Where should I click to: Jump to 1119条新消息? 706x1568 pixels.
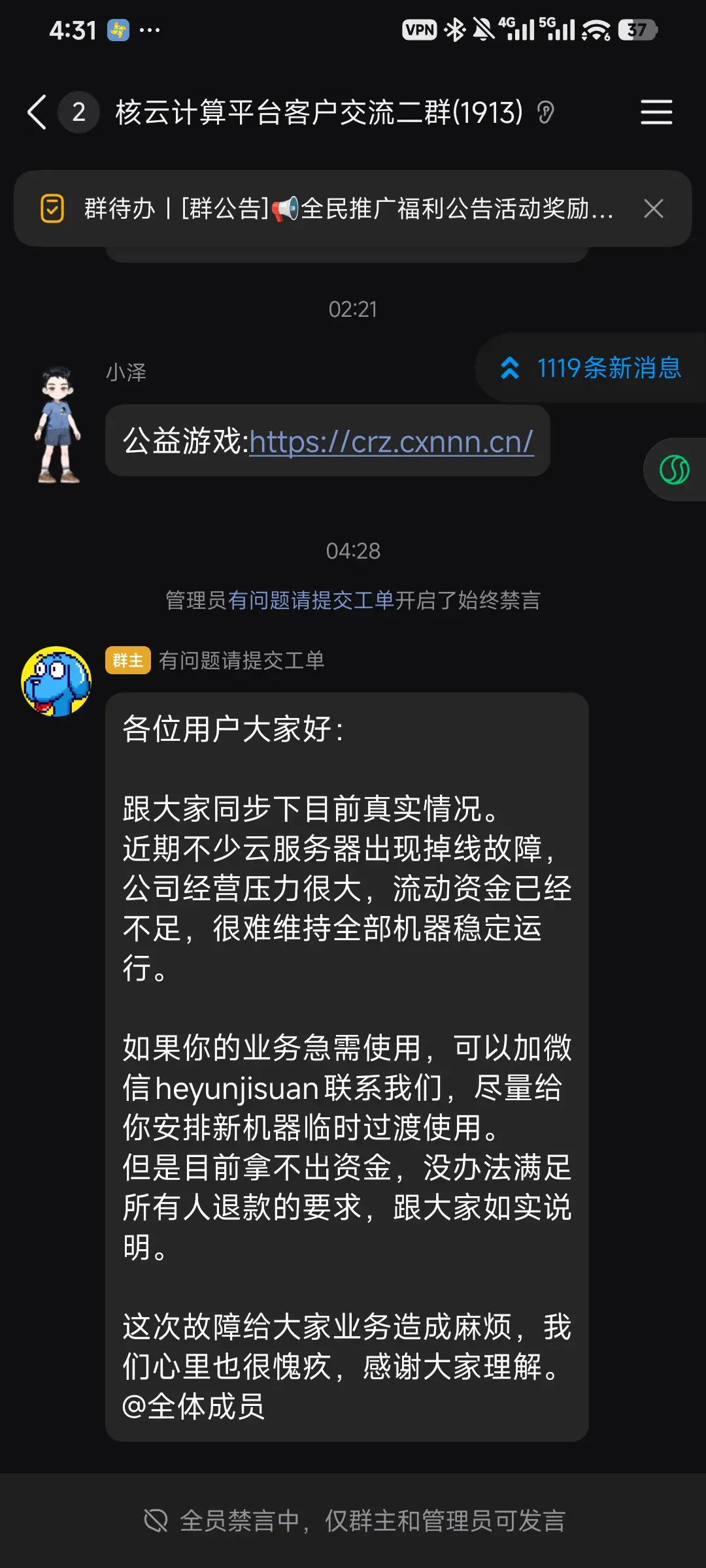pos(592,368)
